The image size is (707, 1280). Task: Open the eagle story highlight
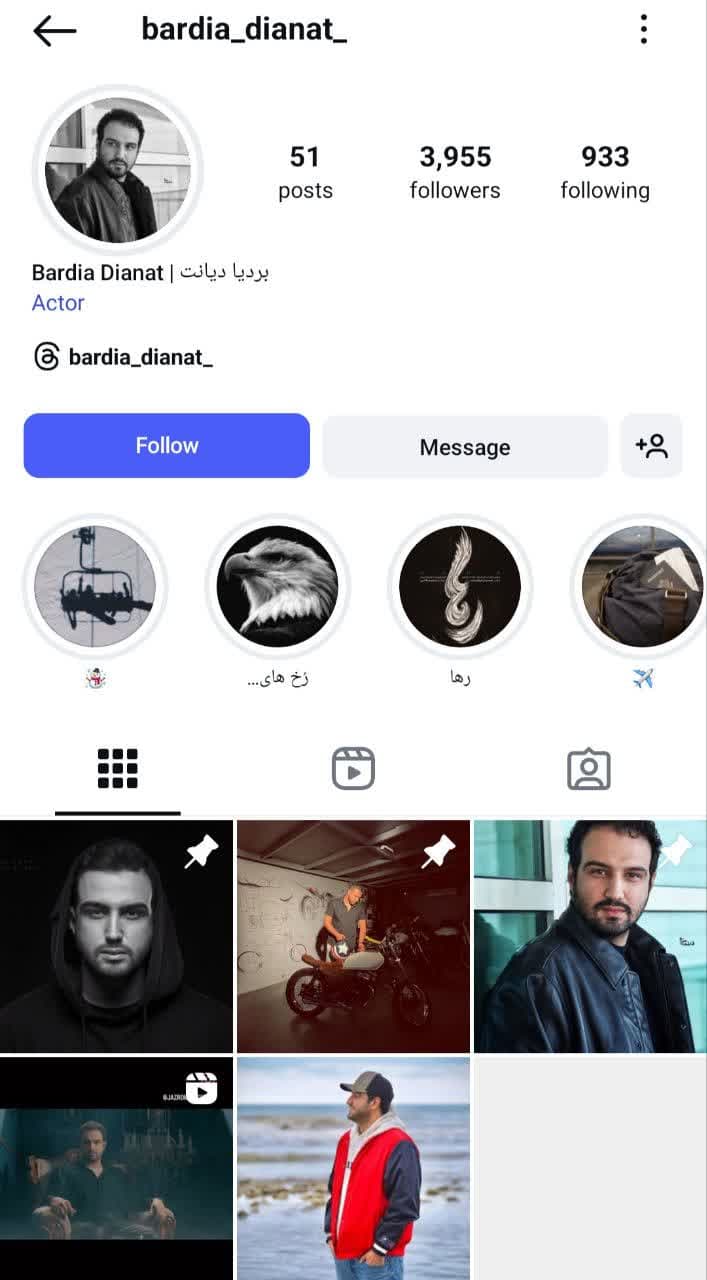coord(277,587)
